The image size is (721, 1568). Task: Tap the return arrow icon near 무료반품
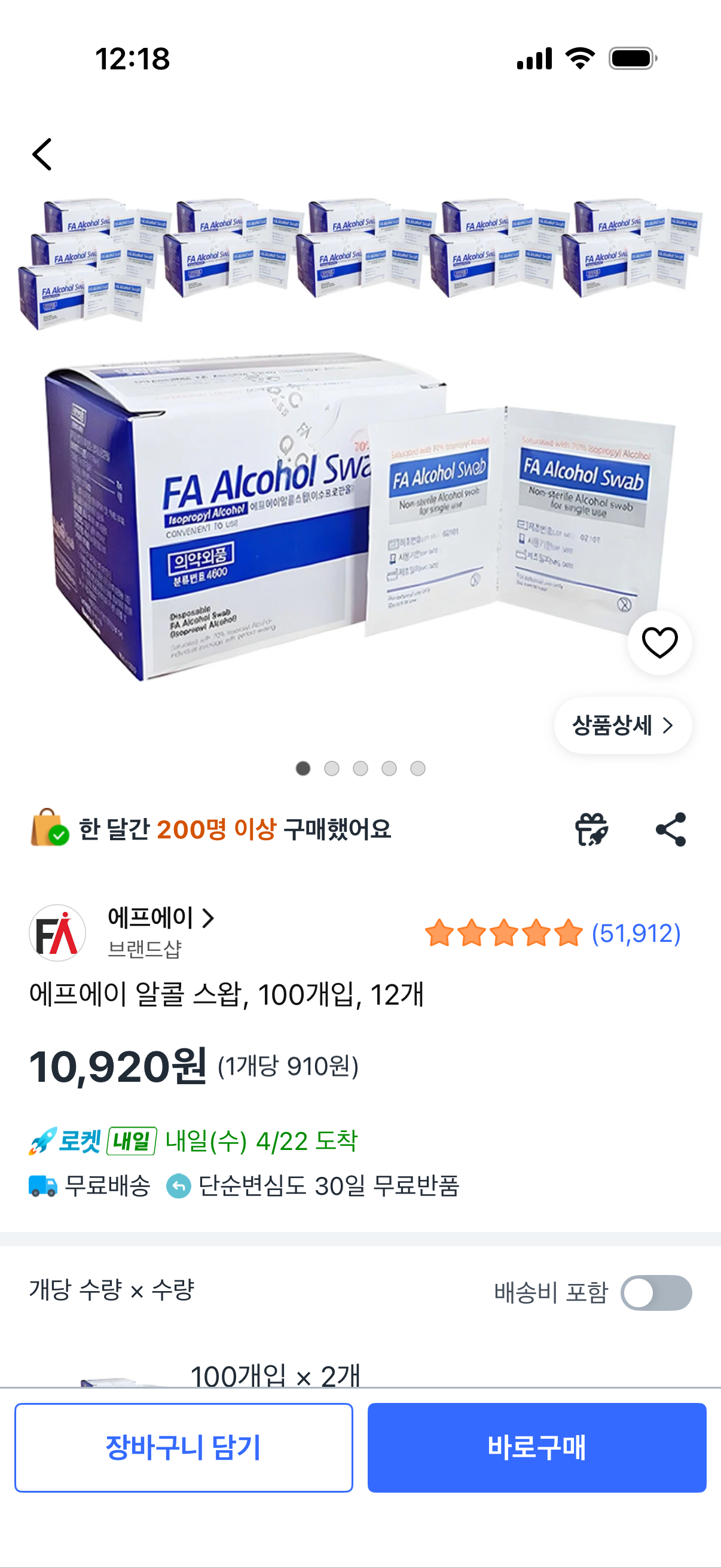pos(178,1185)
